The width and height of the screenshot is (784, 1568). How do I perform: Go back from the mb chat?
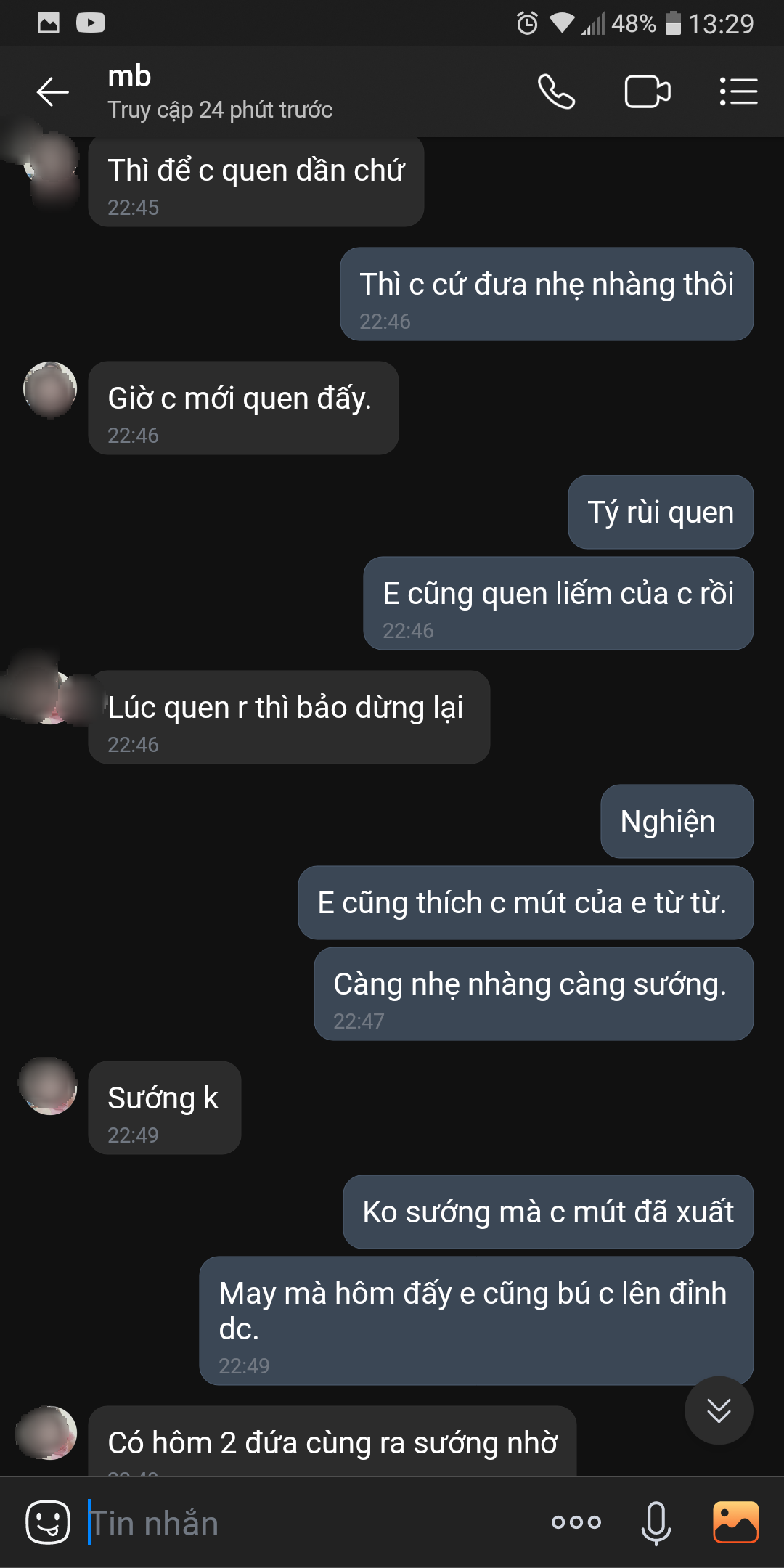(x=52, y=92)
